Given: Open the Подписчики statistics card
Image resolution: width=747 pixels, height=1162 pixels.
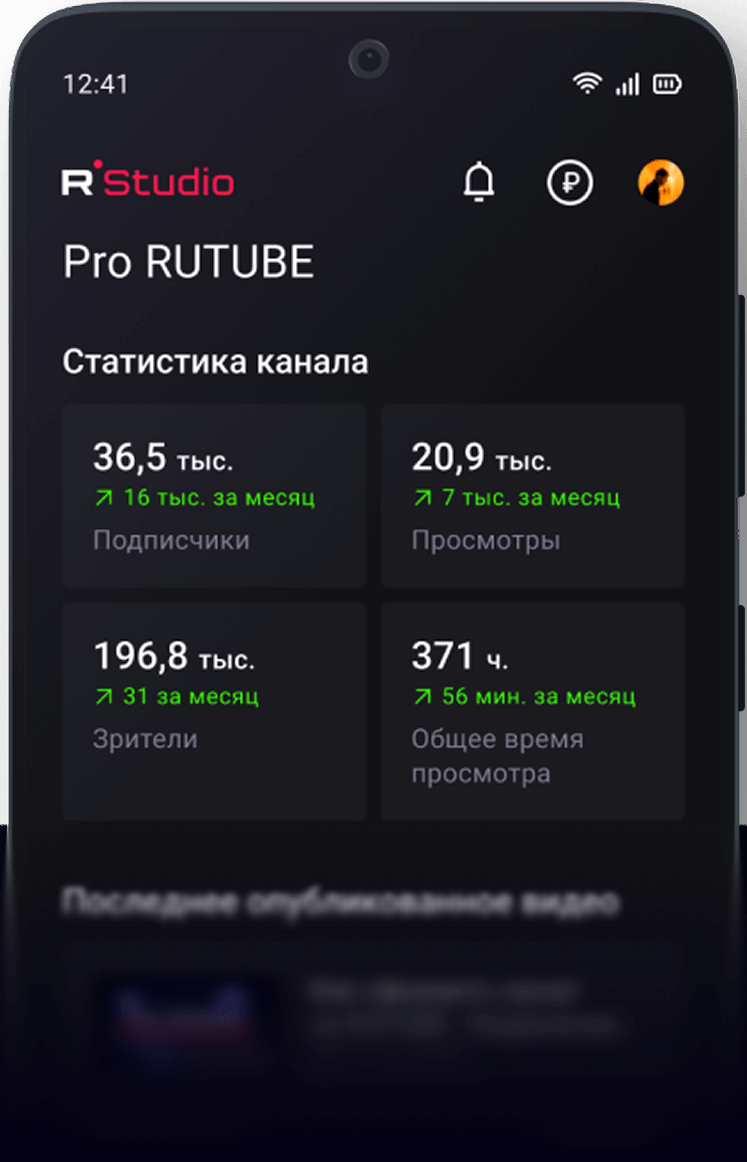Looking at the screenshot, I should [214, 496].
